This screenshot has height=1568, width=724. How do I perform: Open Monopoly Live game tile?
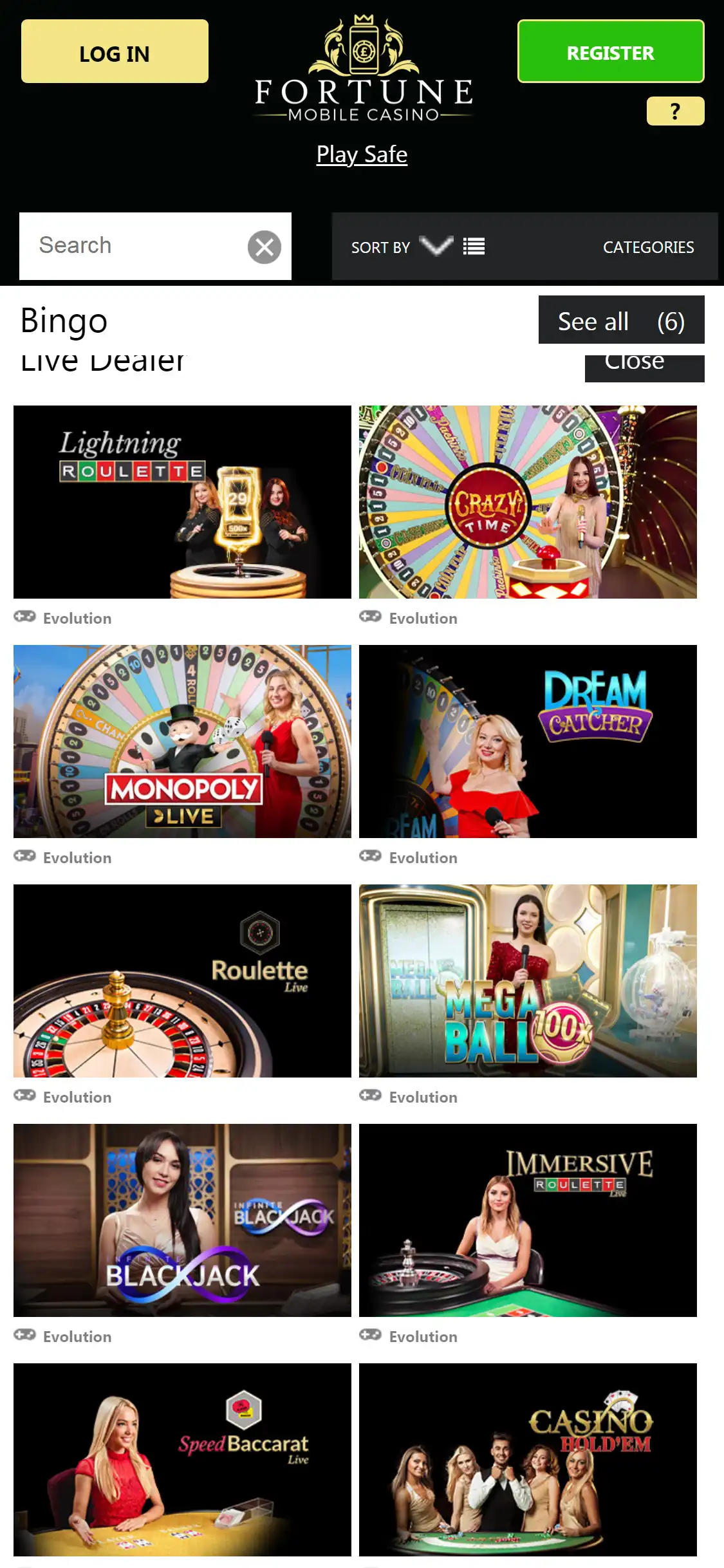pos(182,742)
